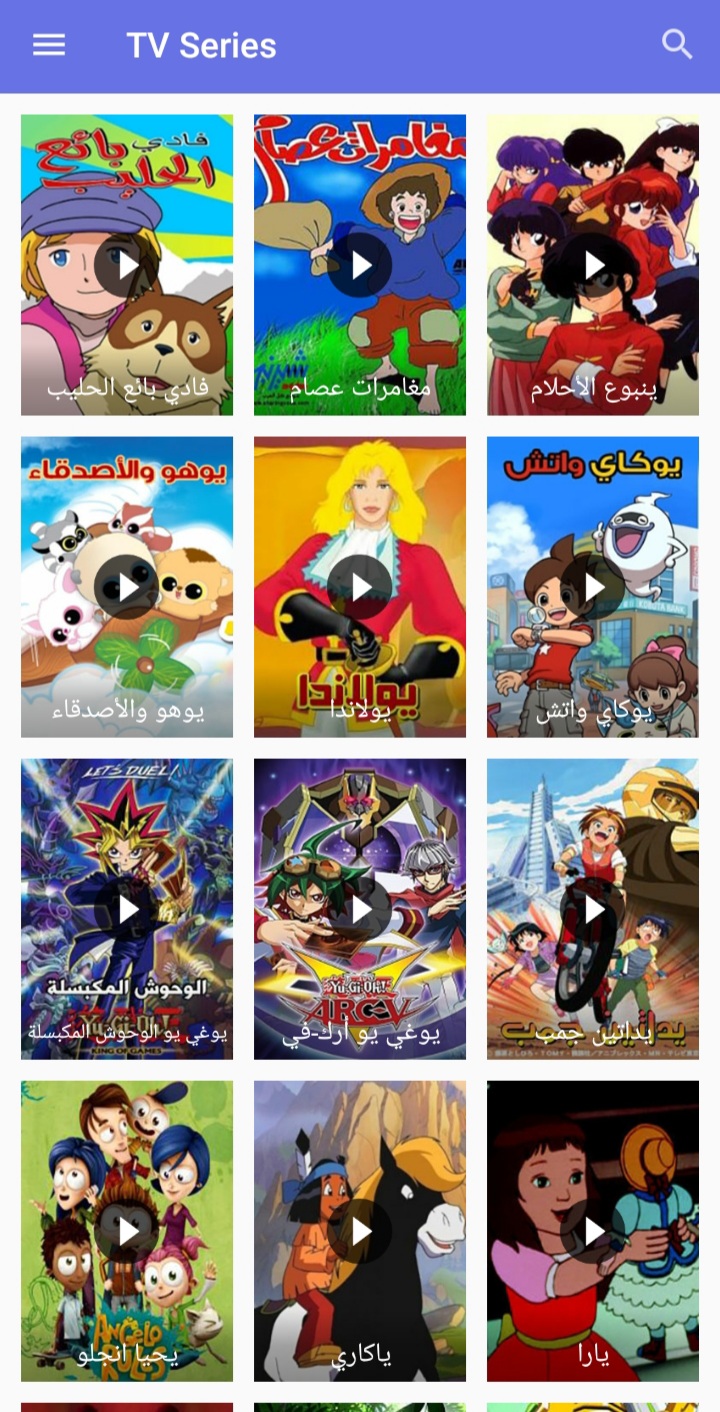View the يولاندا series
The image size is (720, 1412).
[360, 587]
